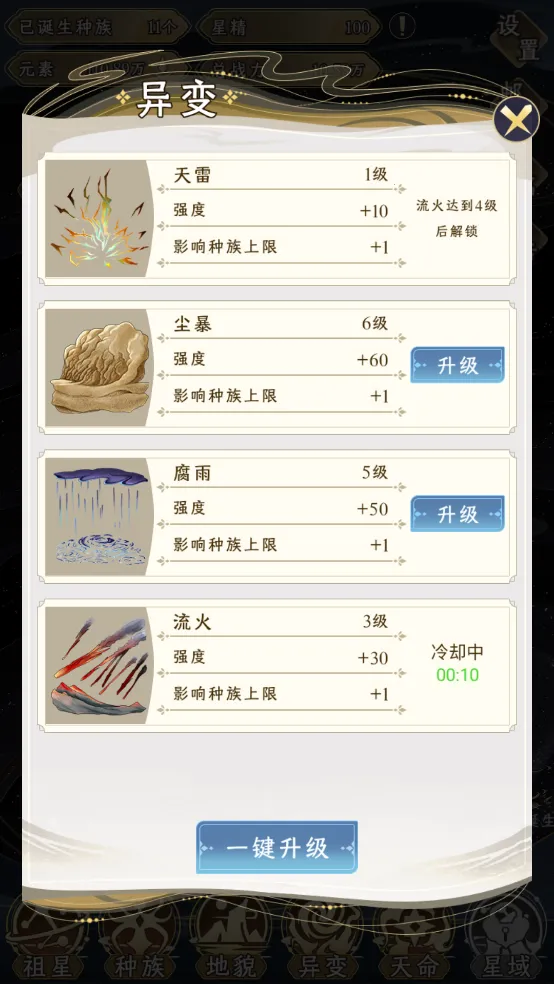554x984 pixels.
Task: Upgrade 腐雨 with its 升级 button
Action: click(x=457, y=514)
